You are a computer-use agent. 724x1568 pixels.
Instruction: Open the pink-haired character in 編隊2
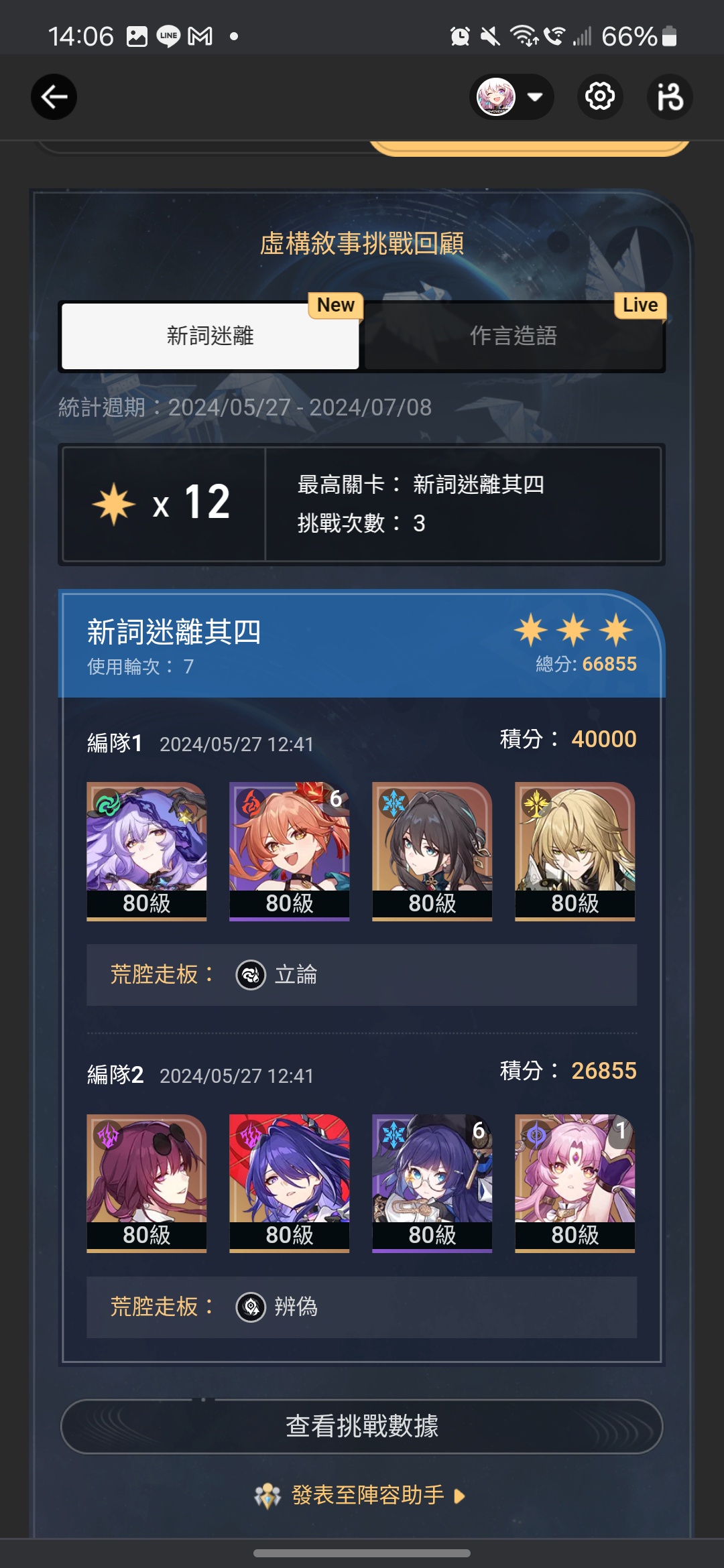(575, 1183)
